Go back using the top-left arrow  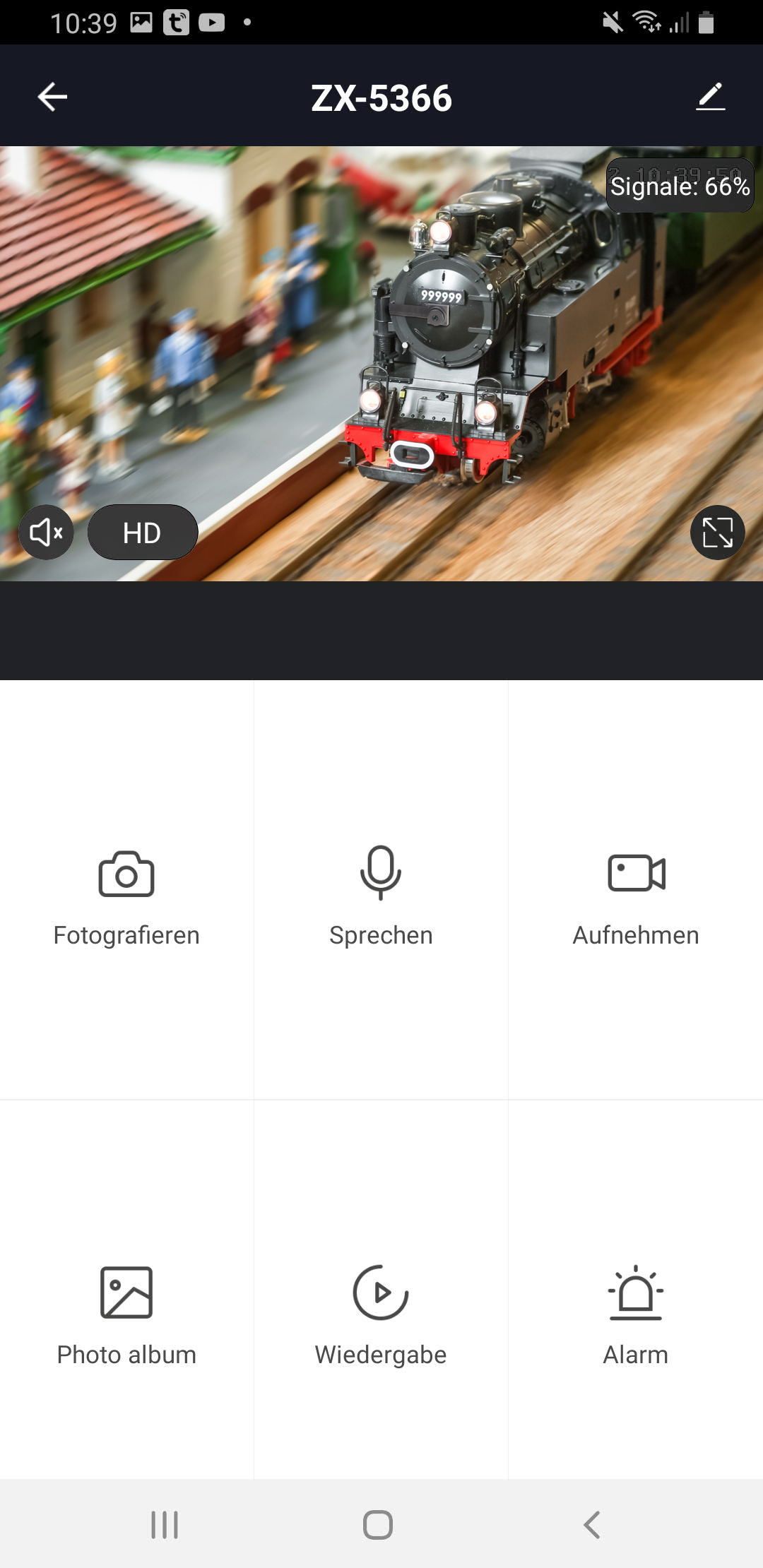click(52, 97)
